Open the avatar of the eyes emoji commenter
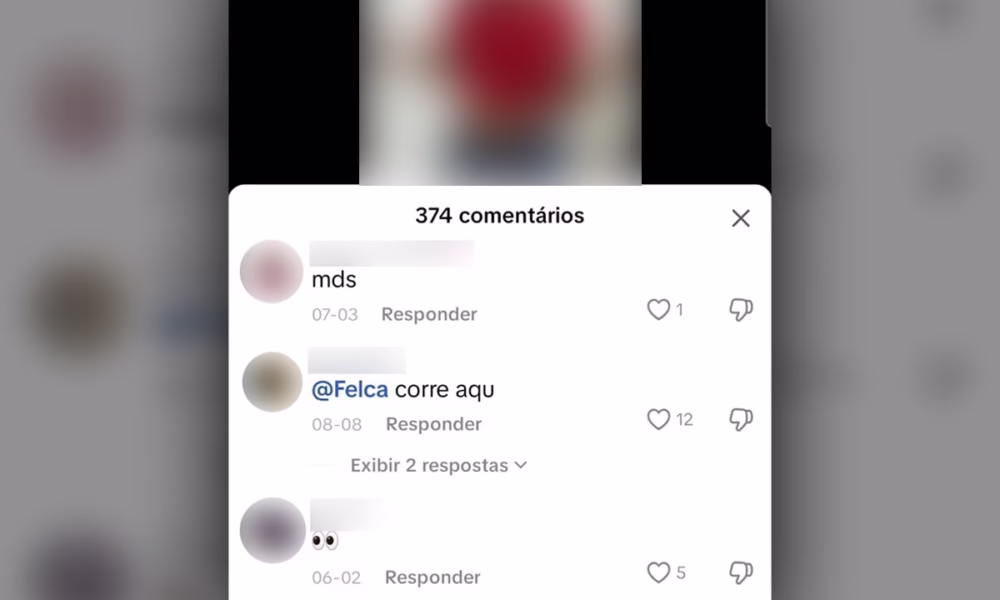The width and height of the screenshot is (1000, 600). click(x=272, y=530)
